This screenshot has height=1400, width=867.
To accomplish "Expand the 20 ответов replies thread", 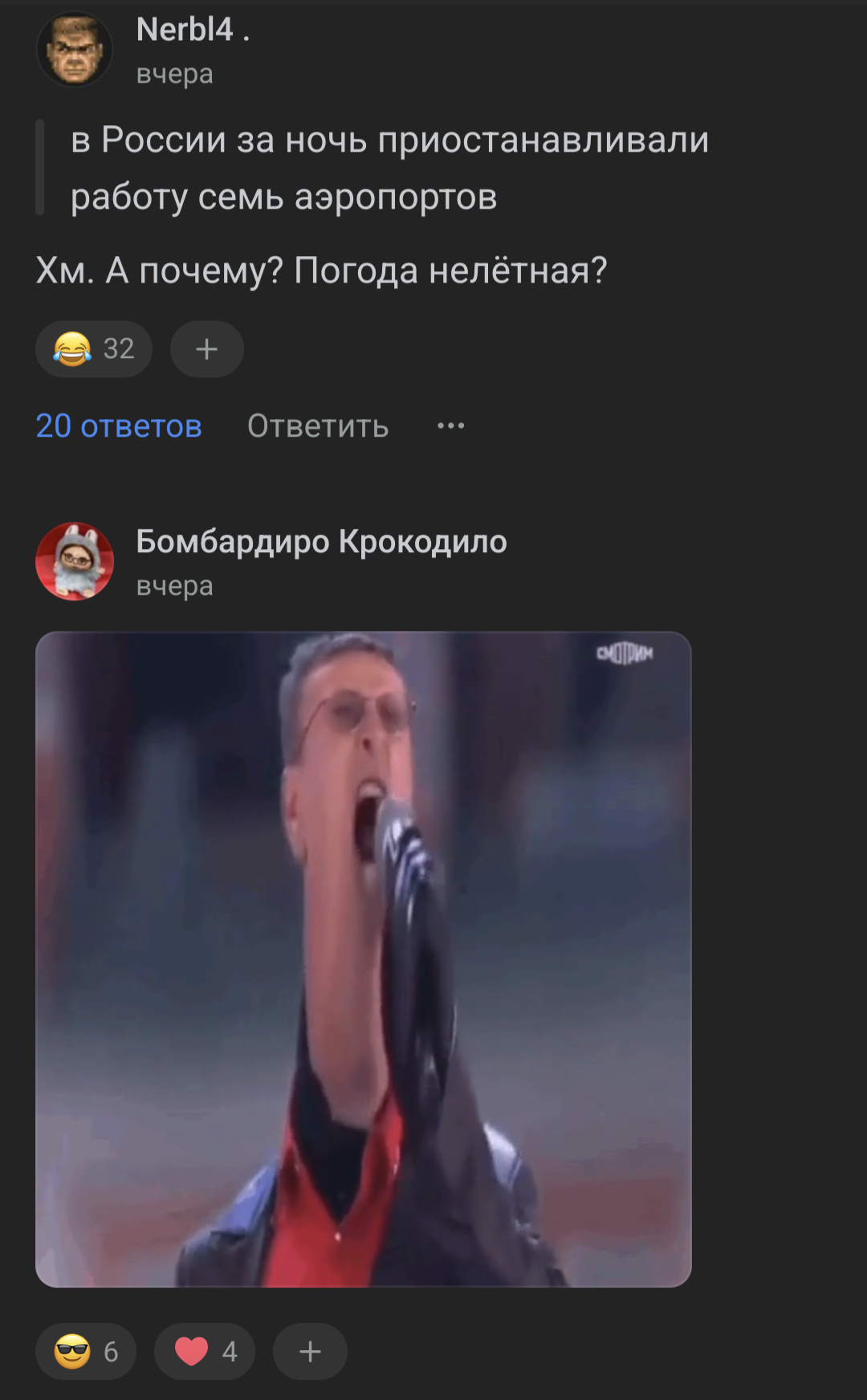I will click(x=119, y=426).
